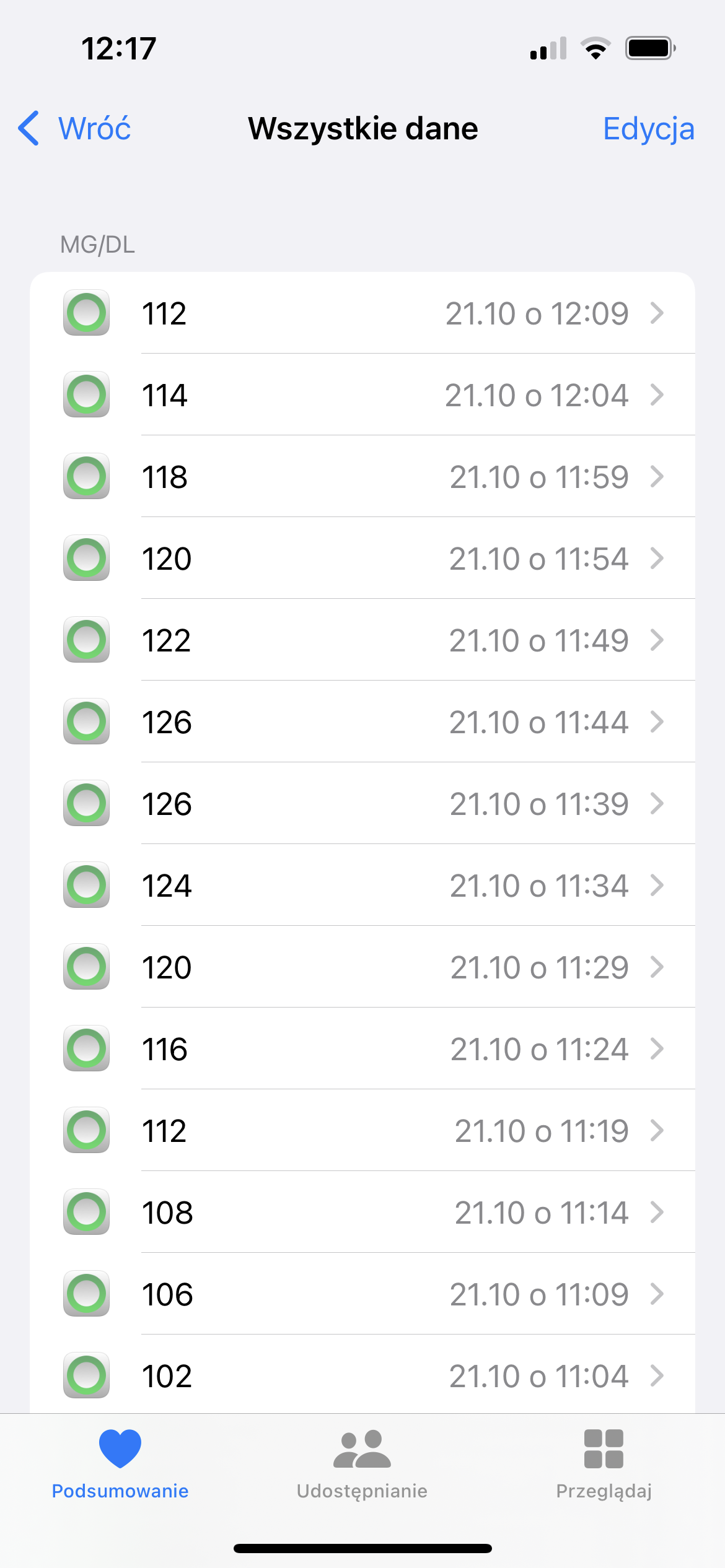The height and width of the screenshot is (1568, 725).
Task: Open details chevron for the 120 at 11:54
Action: (x=658, y=559)
